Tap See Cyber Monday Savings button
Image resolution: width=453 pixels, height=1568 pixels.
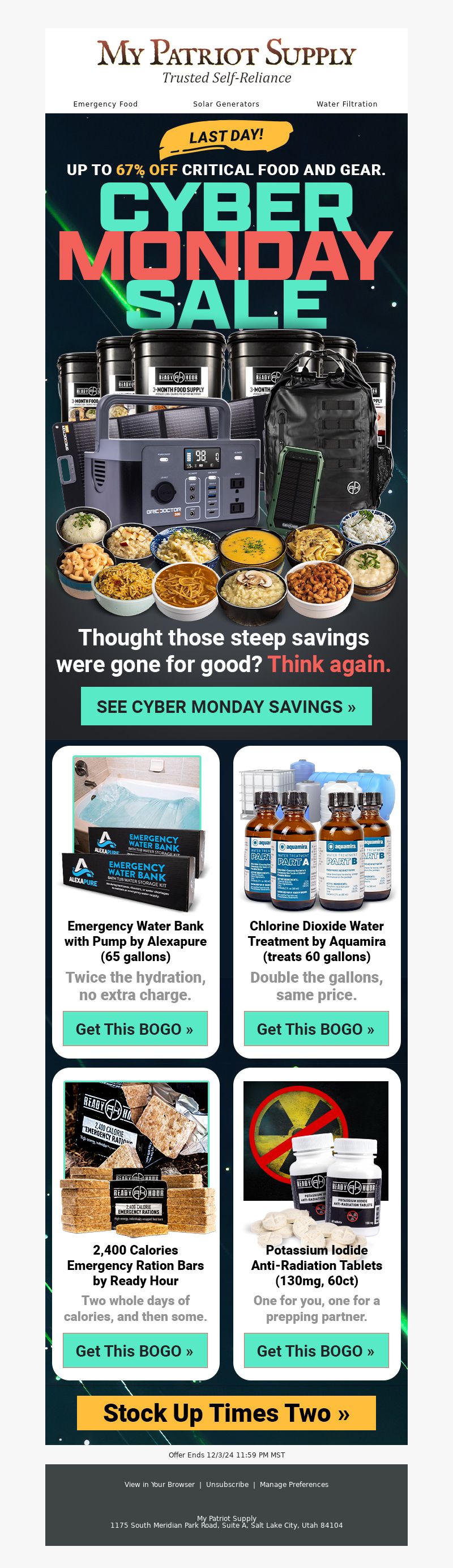pyautogui.click(x=226, y=706)
